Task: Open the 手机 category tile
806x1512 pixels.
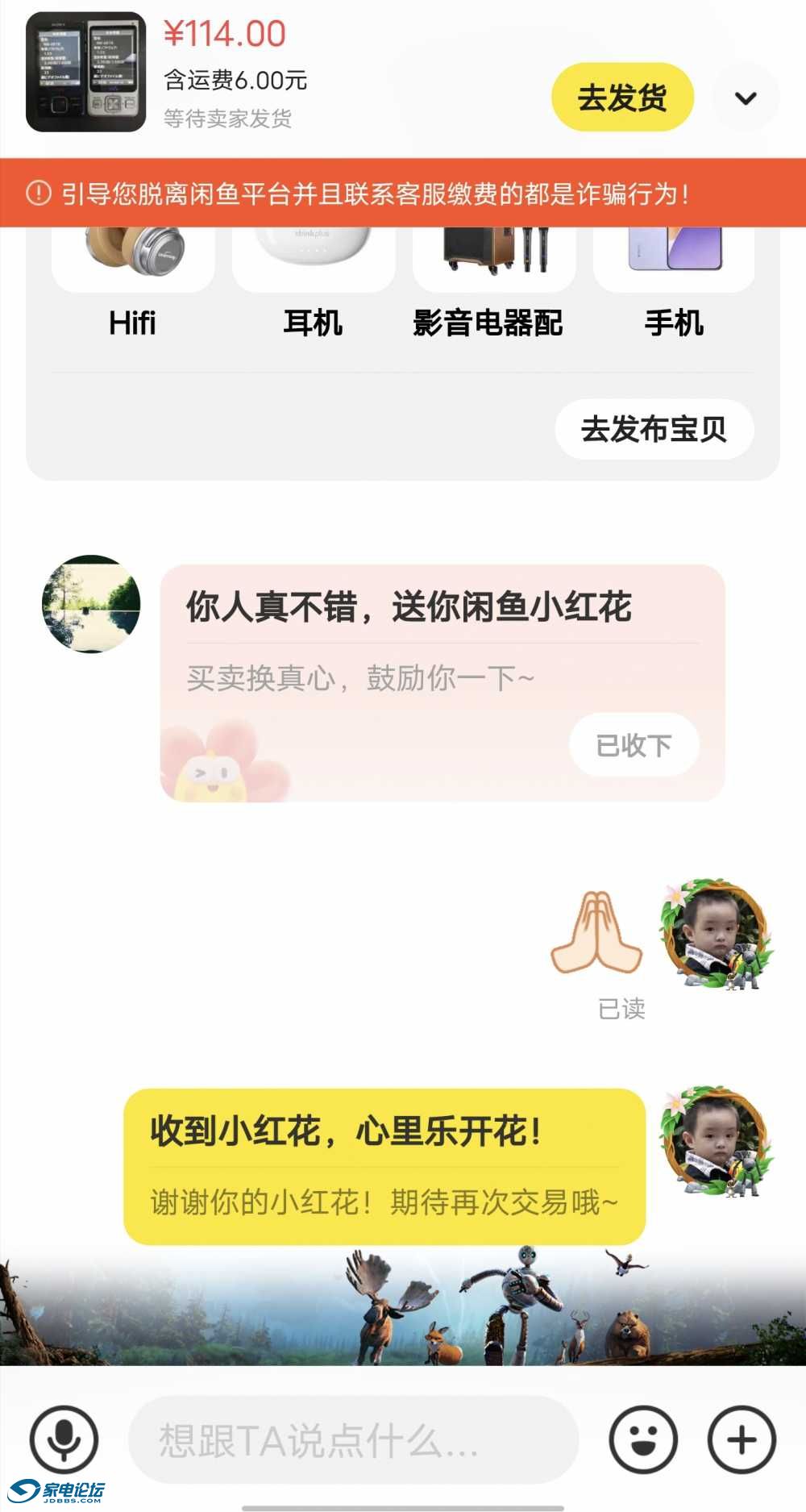Action: 674,282
